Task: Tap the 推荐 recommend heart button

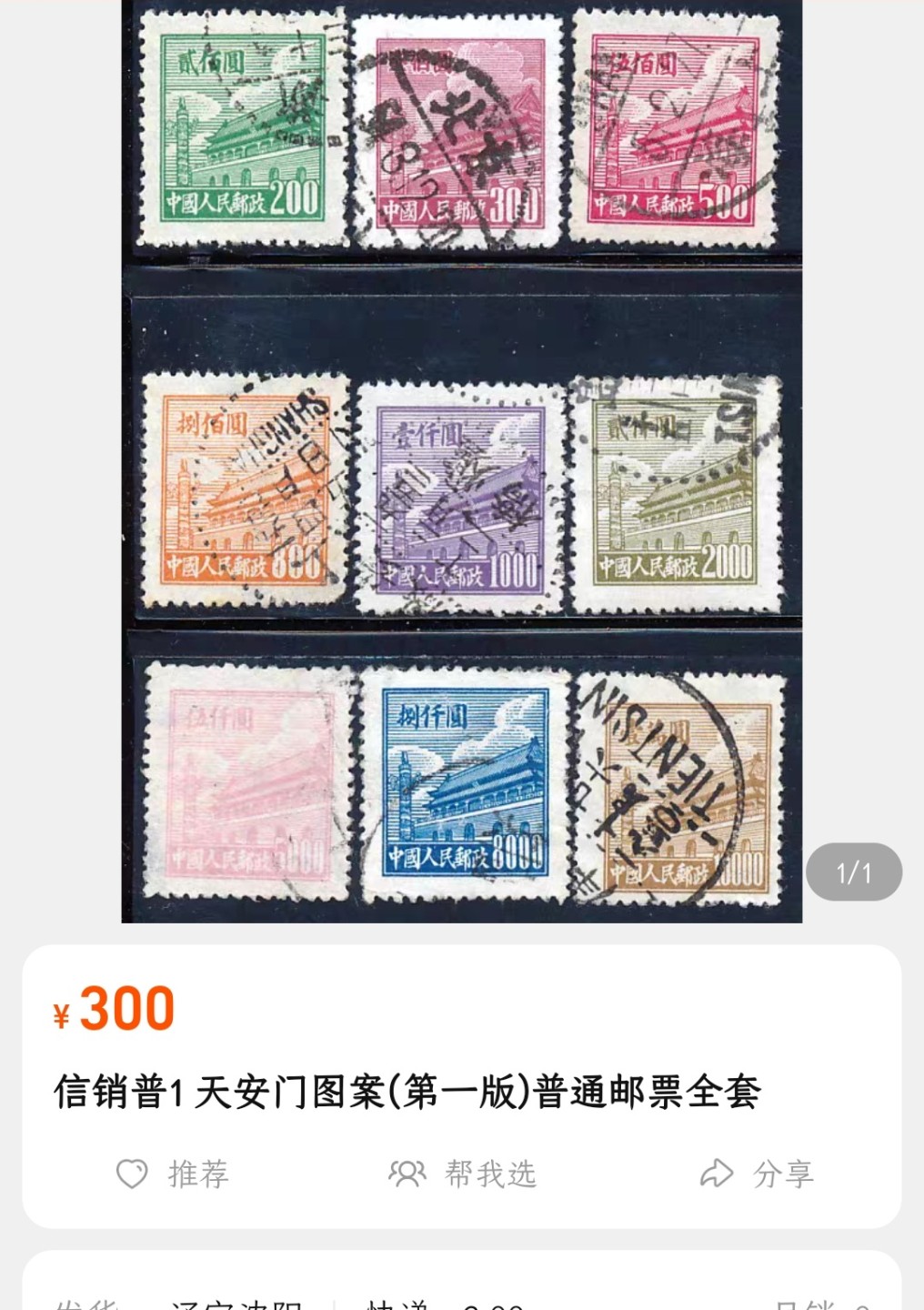Action: click(173, 1174)
